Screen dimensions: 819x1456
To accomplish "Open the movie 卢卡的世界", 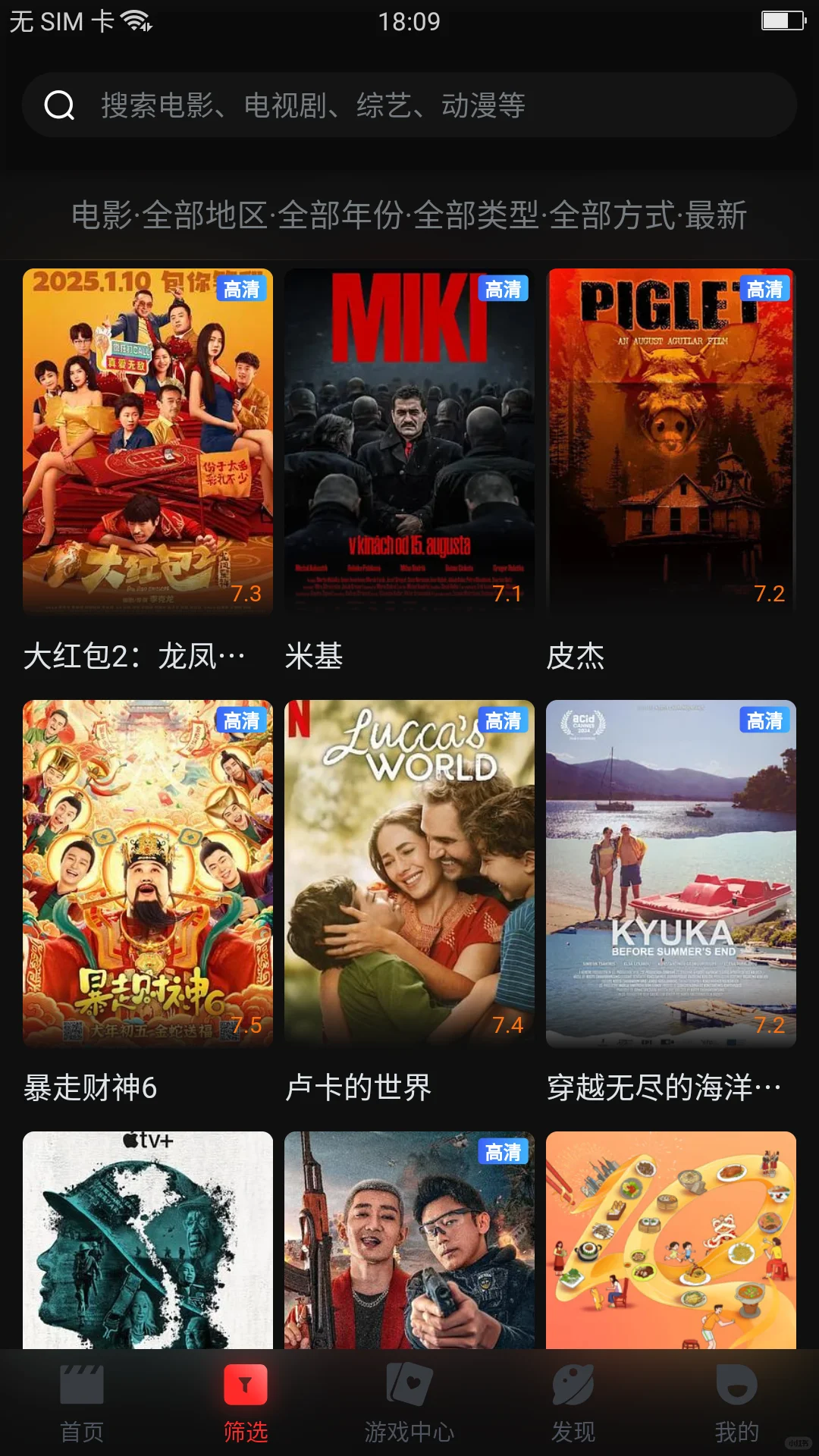I will point(409,872).
